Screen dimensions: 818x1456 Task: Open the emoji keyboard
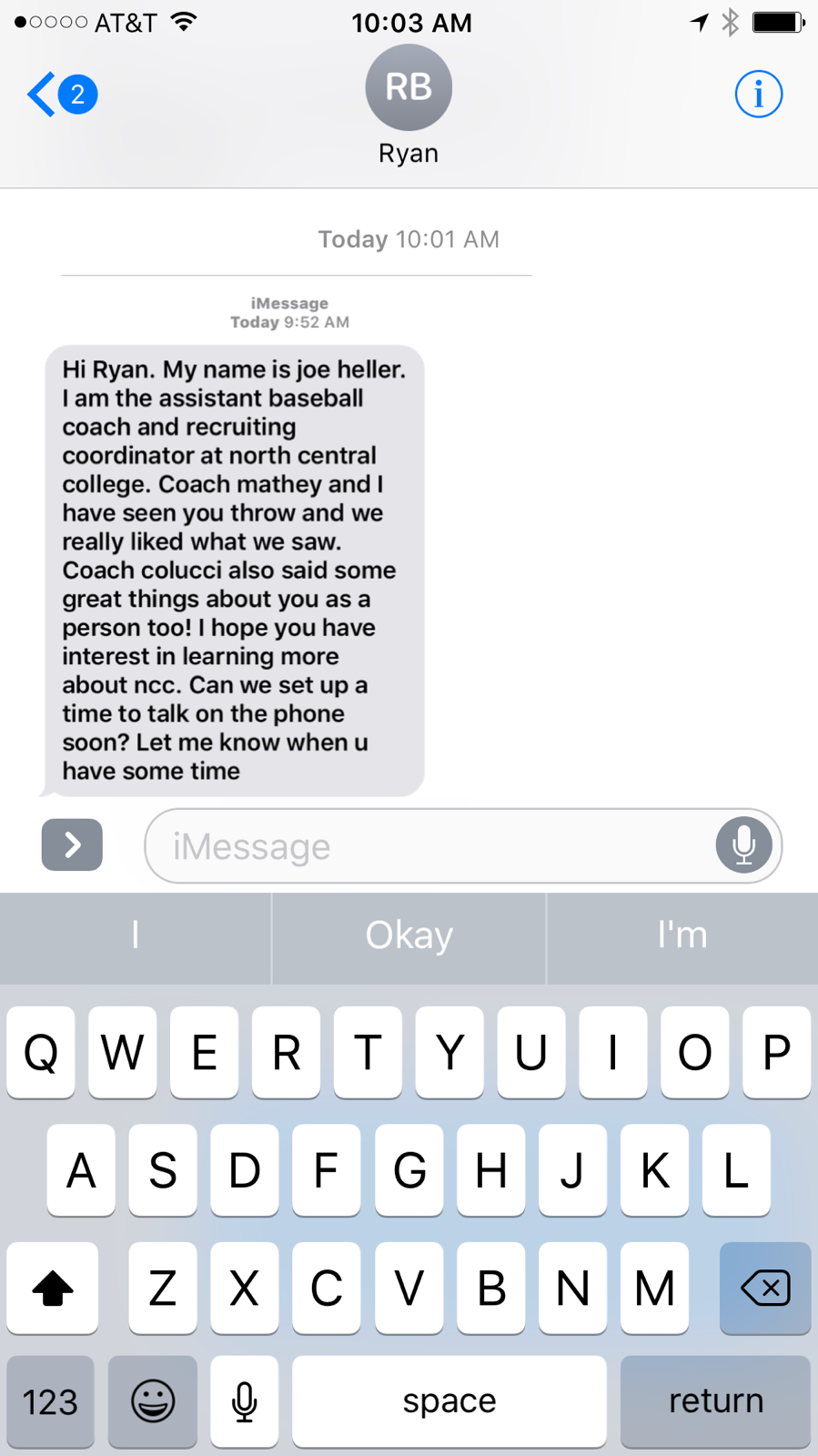coord(152,1401)
